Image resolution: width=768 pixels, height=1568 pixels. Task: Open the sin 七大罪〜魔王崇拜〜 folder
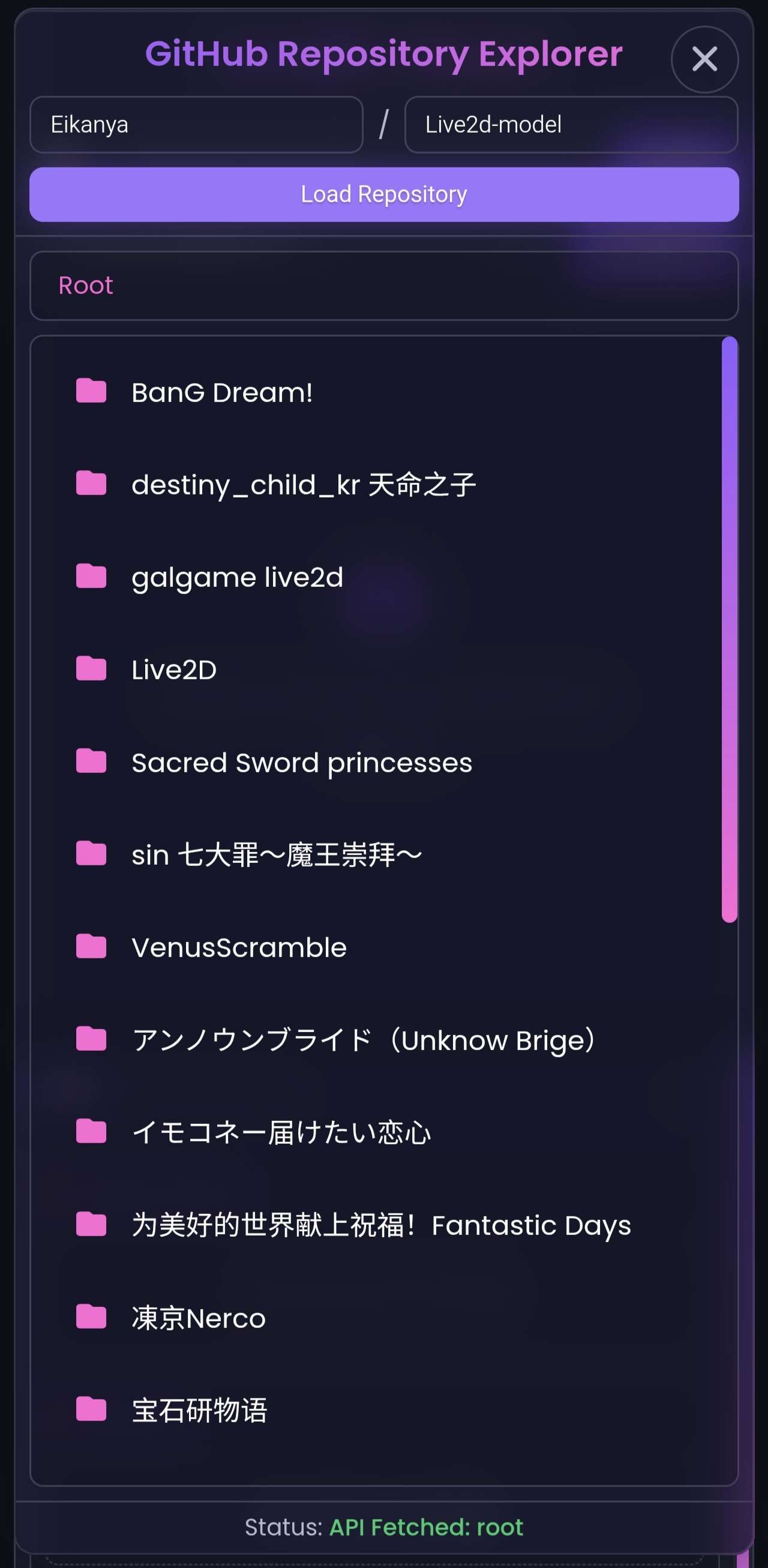pos(277,855)
